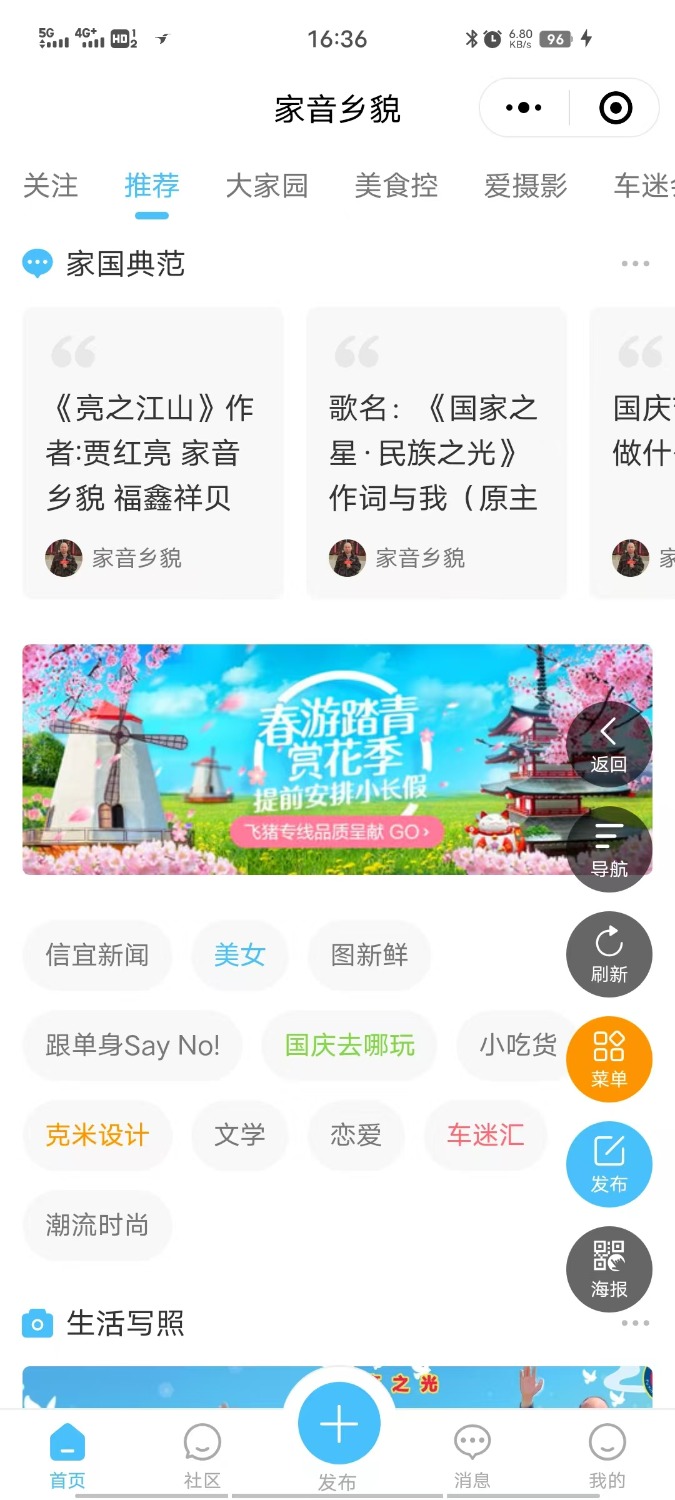Switch to the 关注 tab

click(x=50, y=186)
